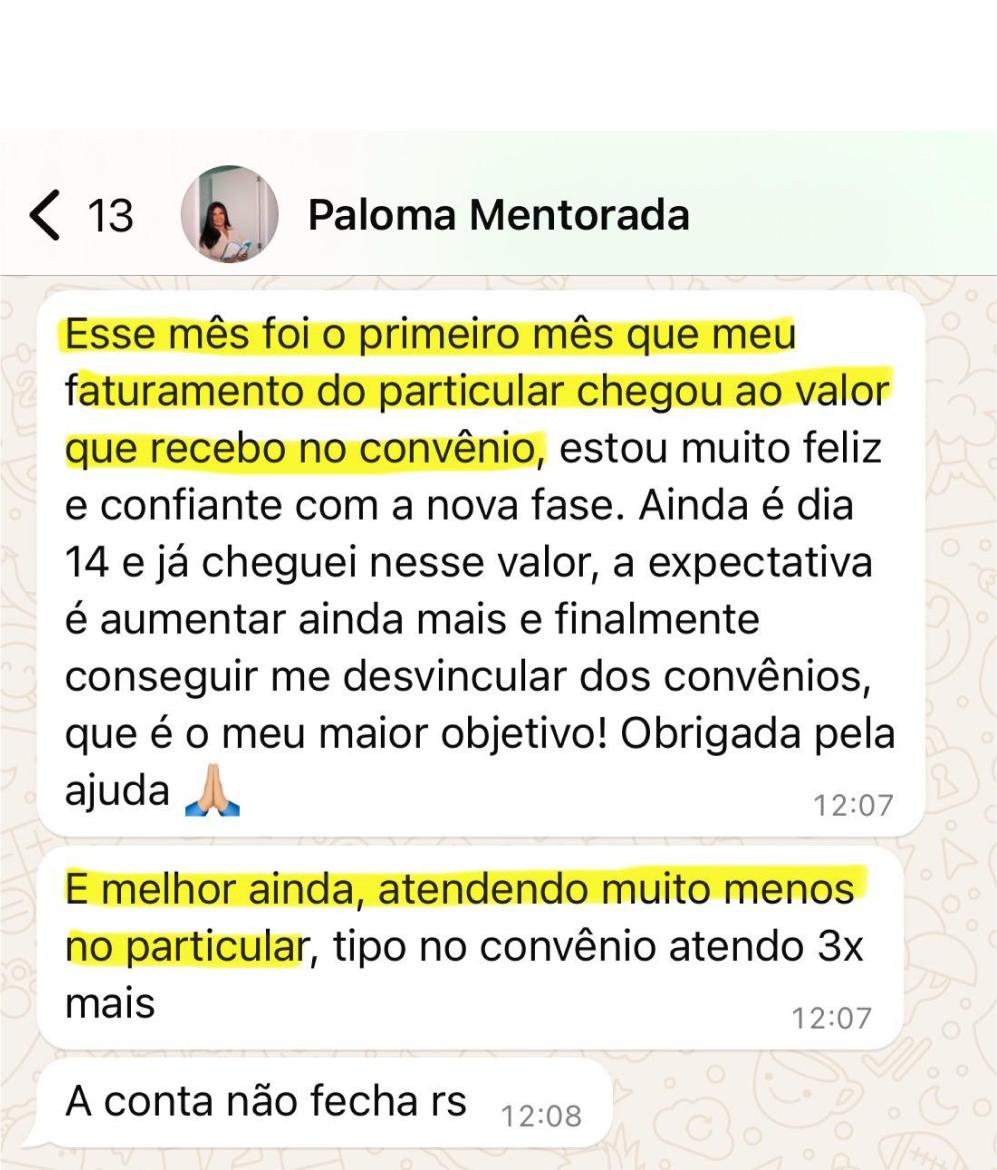Image resolution: width=997 pixels, height=1170 pixels.
Task: Open Paloma Mentorada's profile photo
Action: click(230, 215)
